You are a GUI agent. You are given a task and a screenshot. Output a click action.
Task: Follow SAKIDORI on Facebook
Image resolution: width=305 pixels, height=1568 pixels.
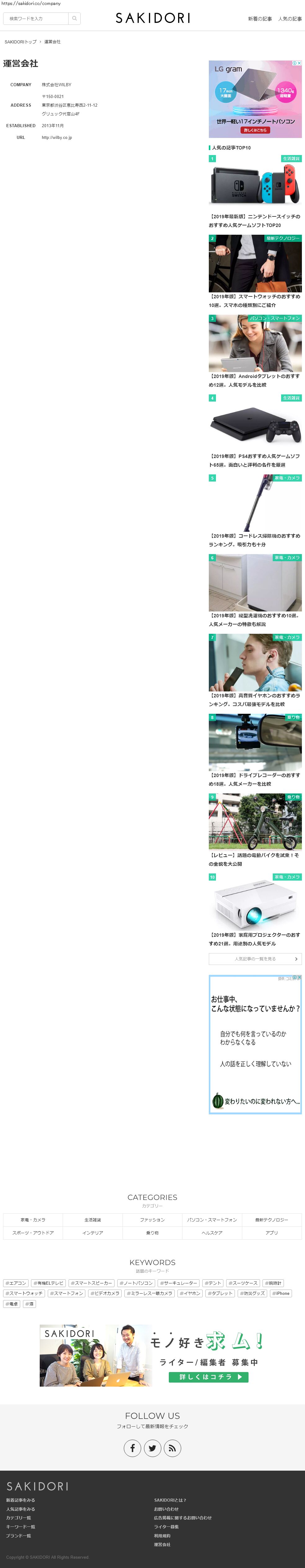(x=132, y=1448)
